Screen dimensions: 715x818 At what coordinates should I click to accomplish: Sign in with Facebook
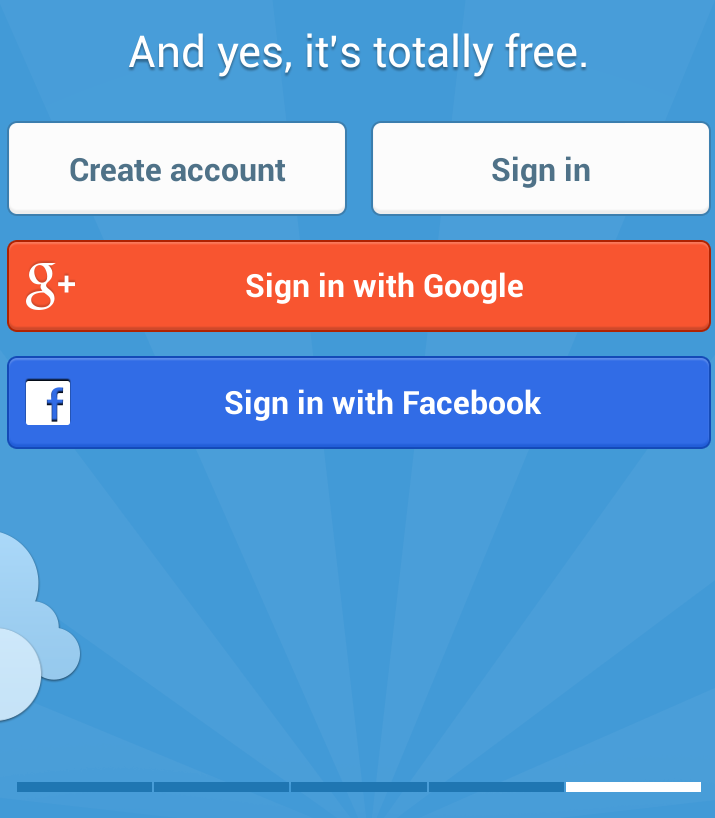pos(358,403)
